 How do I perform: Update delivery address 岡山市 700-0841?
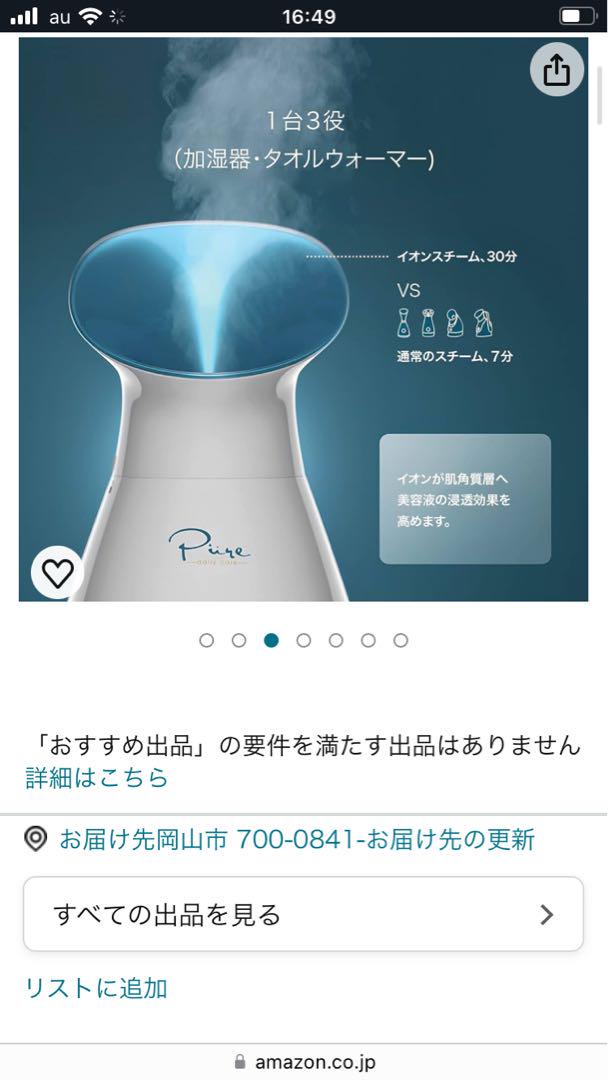click(x=297, y=839)
